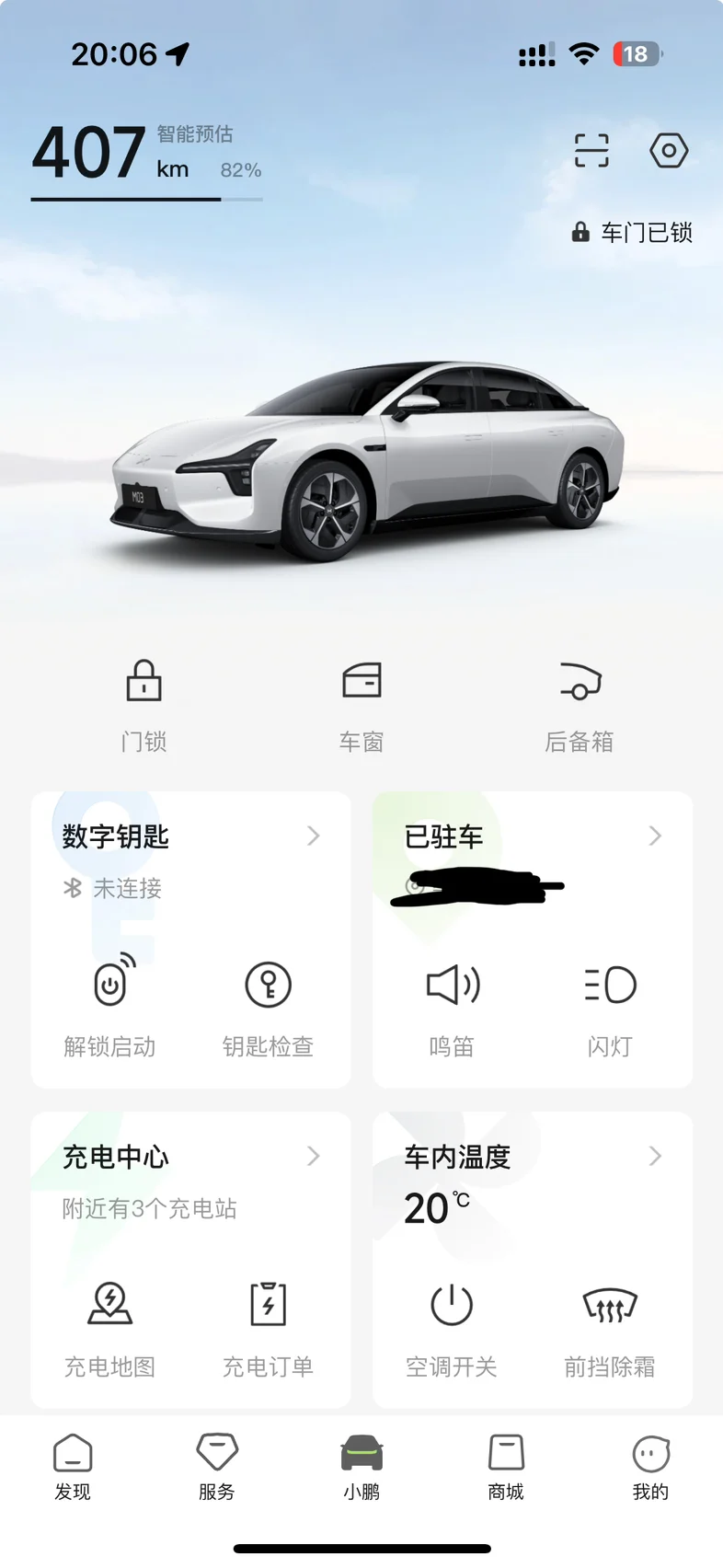Switch to the 商城 tab
Image resolution: width=723 pixels, height=1568 pixels.
506,1468
